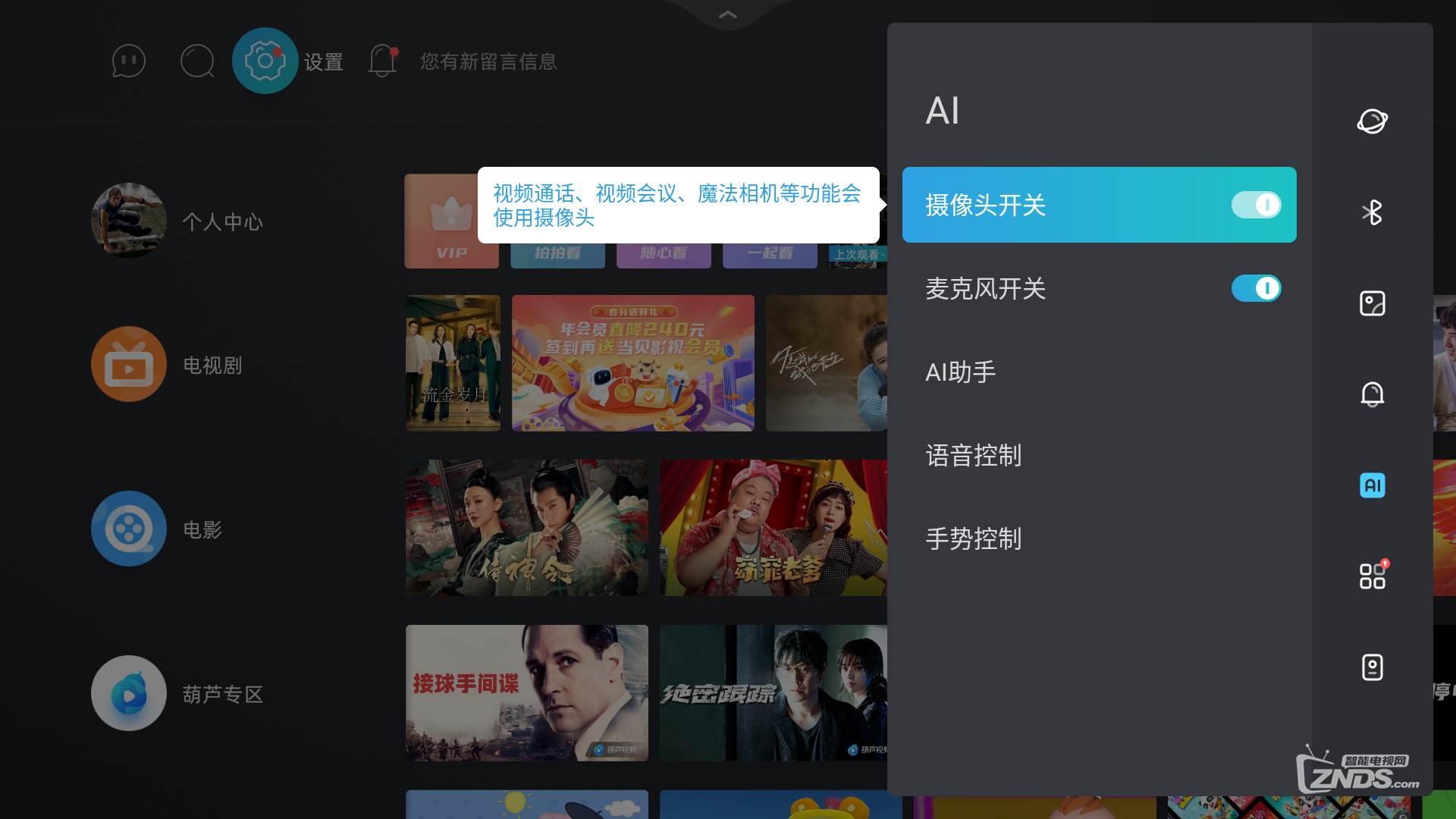Go to 电视剧 TV series section
The width and height of the screenshot is (1456, 819).
[x=129, y=365]
